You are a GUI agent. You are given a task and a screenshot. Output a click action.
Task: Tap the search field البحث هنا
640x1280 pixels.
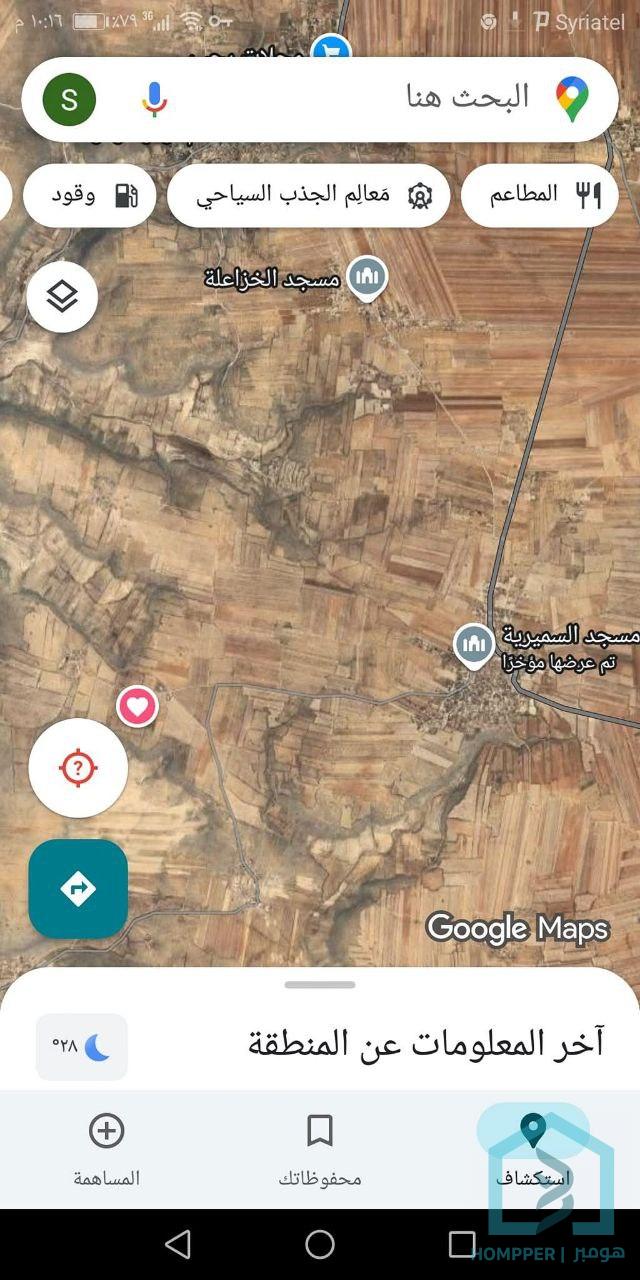point(440,98)
